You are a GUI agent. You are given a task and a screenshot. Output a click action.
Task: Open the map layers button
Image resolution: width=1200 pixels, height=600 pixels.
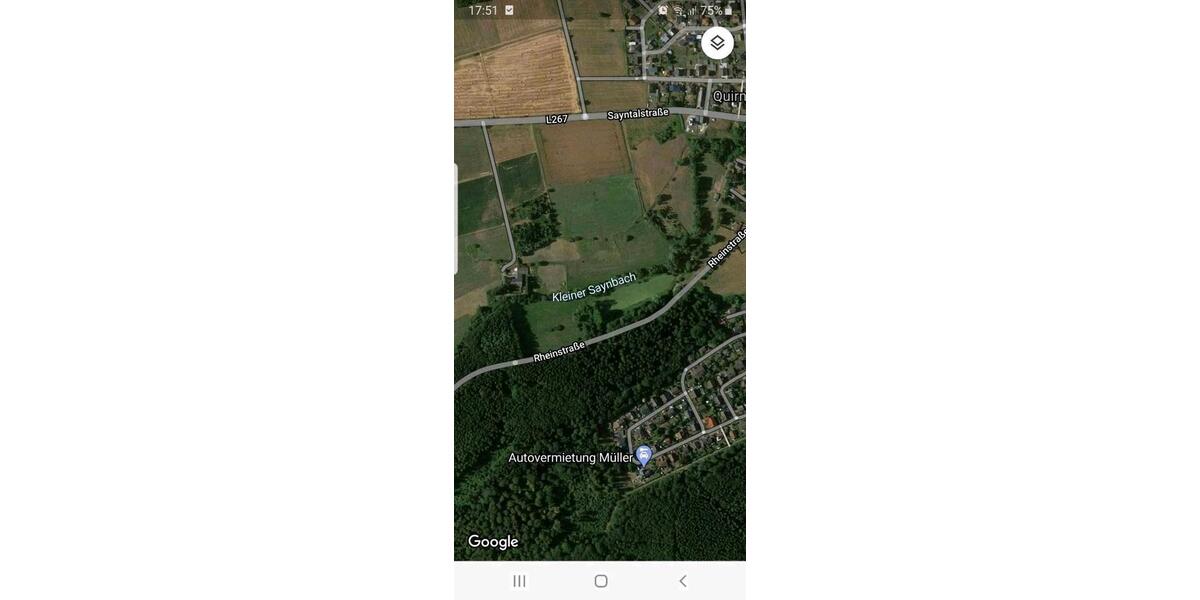717,43
